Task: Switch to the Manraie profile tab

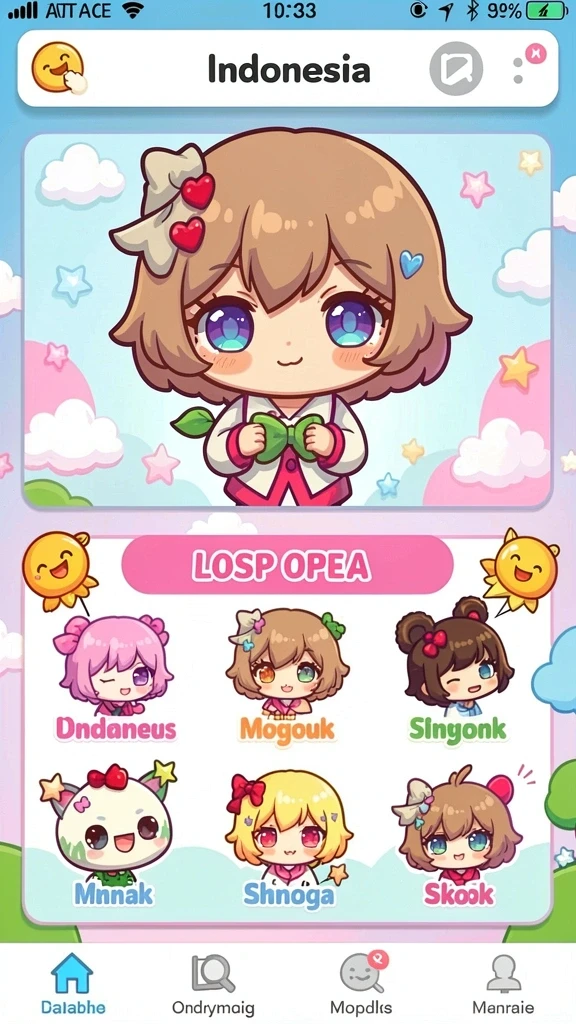Action: pyautogui.click(x=503, y=984)
